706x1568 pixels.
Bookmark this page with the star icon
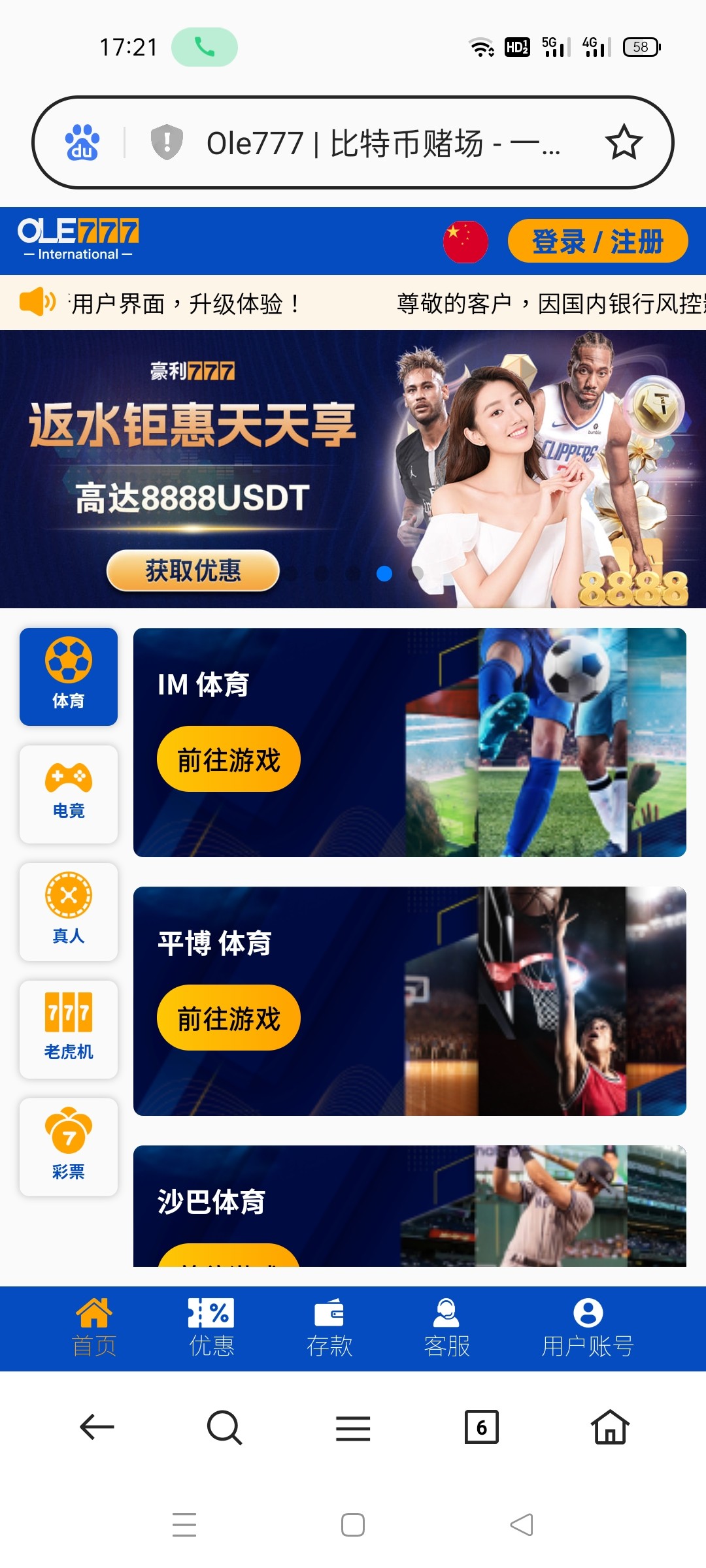pyautogui.click(x=624, y=142)
